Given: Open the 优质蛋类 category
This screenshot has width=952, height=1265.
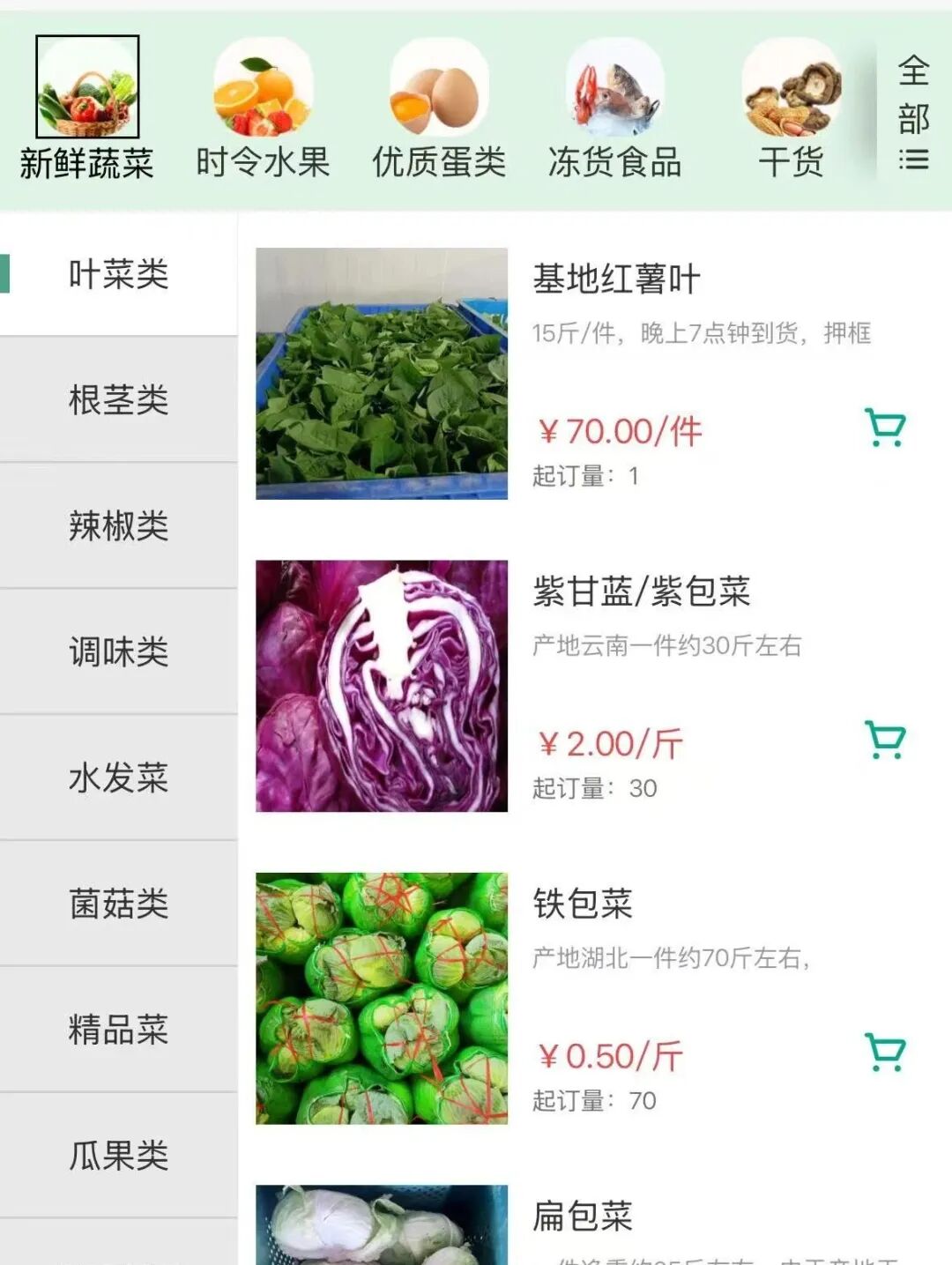Looking at the screenshot, I should [x=439, y=108].
